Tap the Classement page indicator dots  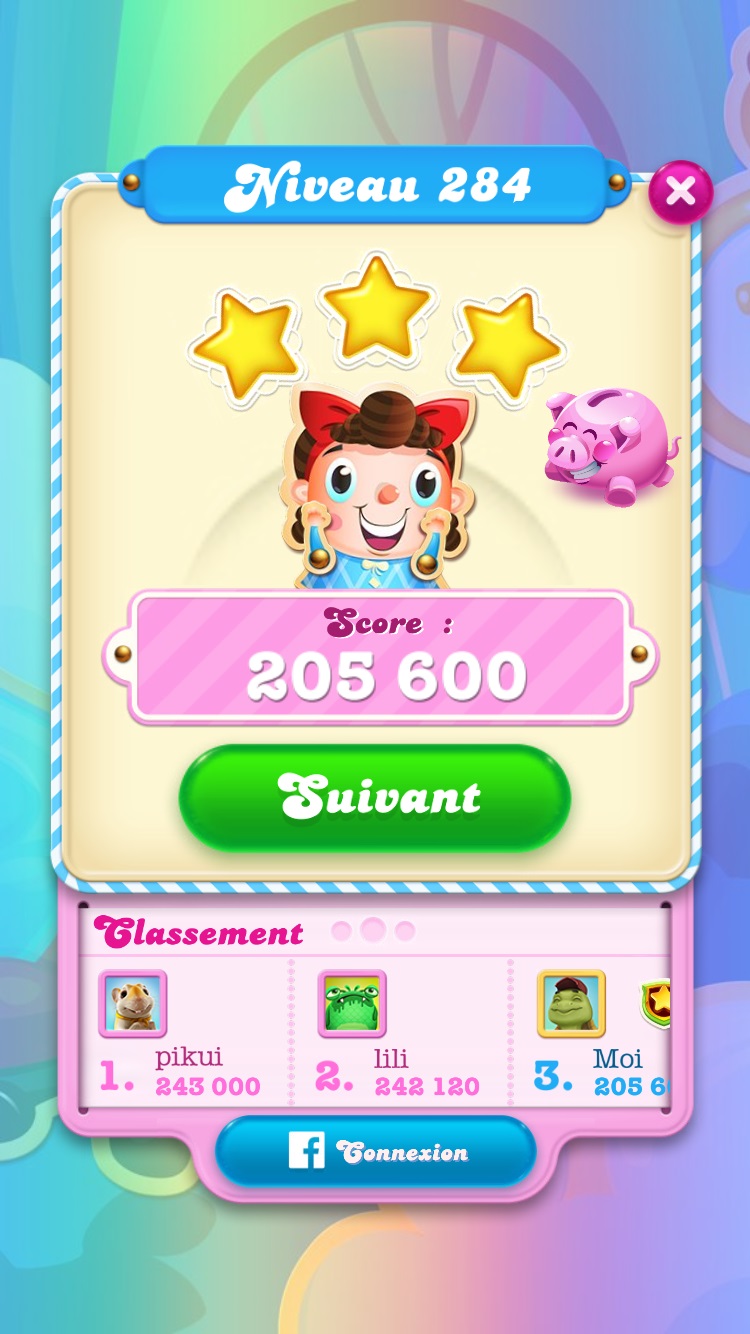pyautogui.click(x=373, y=931)
